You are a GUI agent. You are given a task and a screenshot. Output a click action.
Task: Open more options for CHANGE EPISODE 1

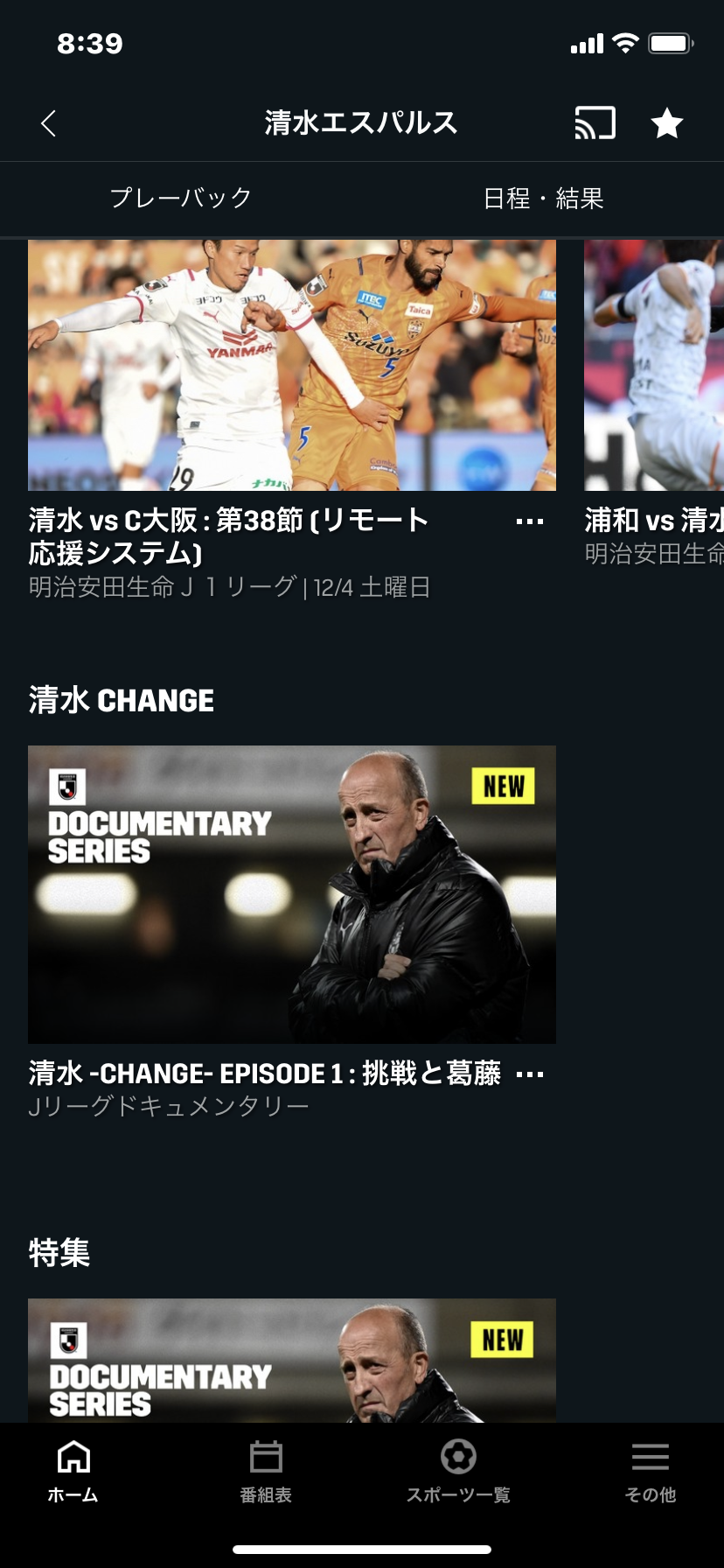click(x=530, y=1074)
